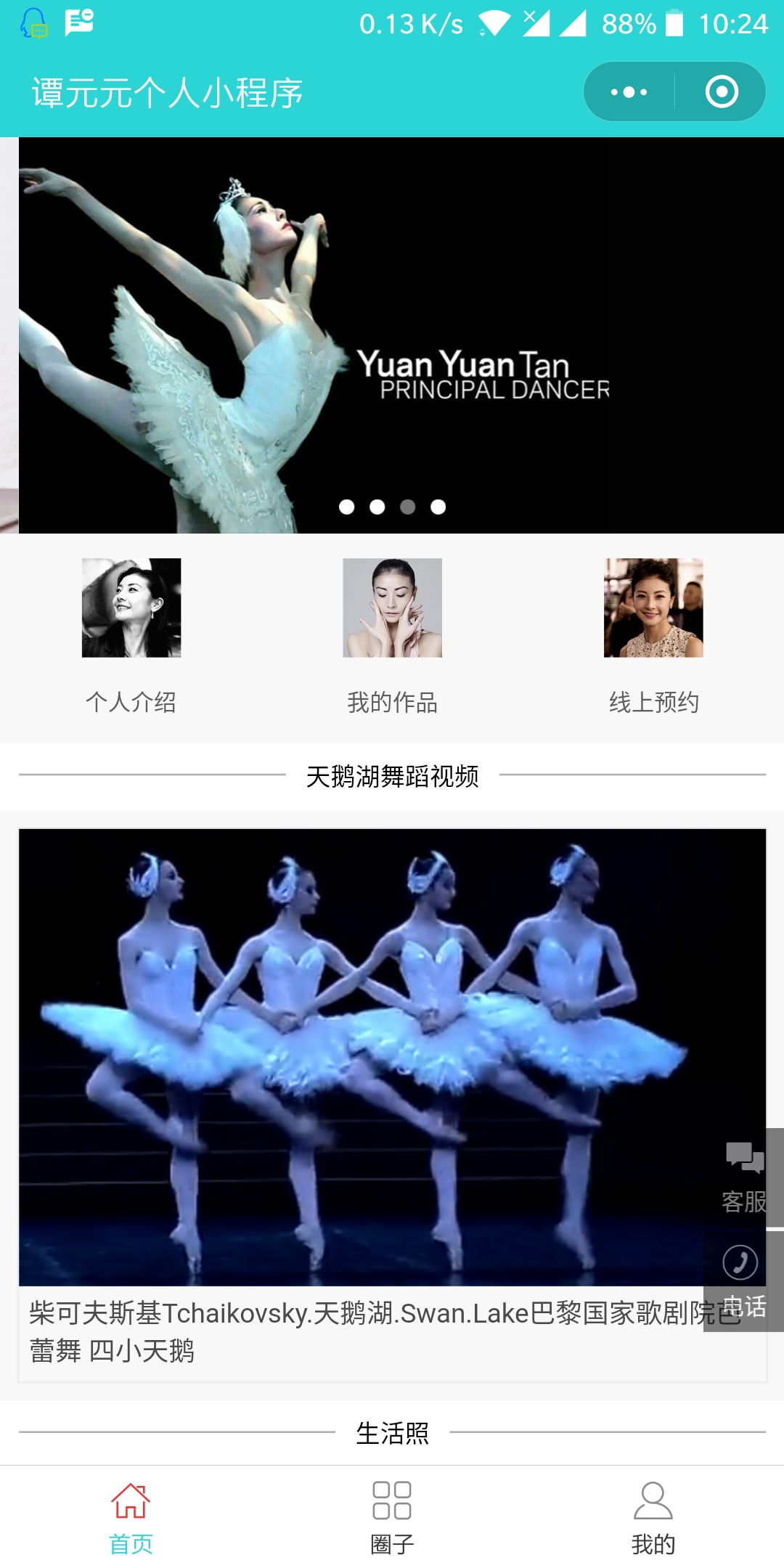Open the Yuan Yuan Tan banner slide

pos(401,334)
